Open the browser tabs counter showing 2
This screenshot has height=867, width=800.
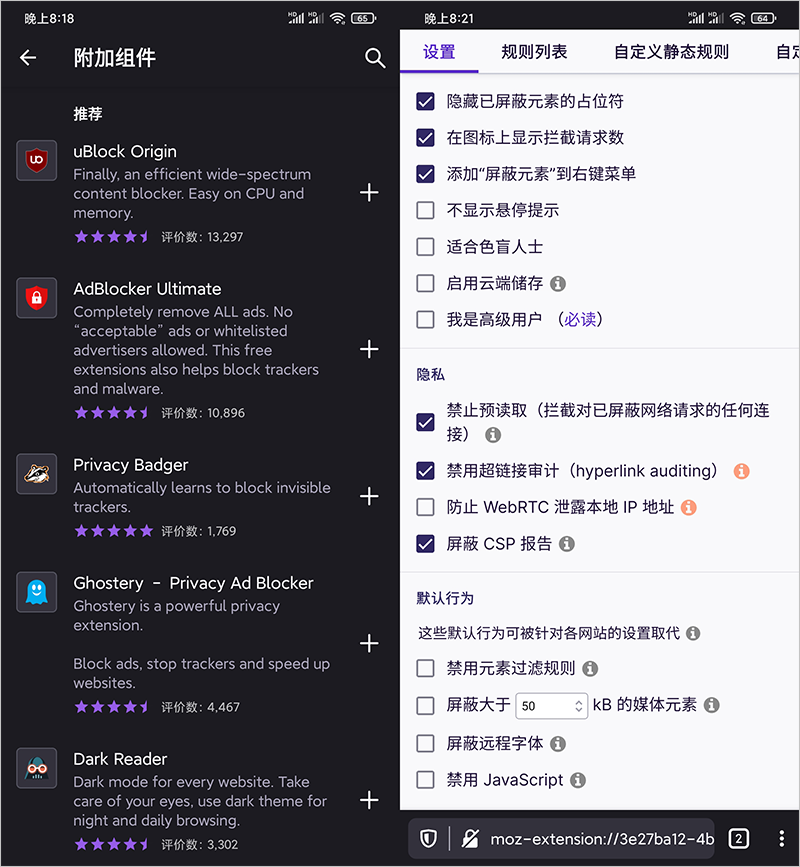click(739, 838)
